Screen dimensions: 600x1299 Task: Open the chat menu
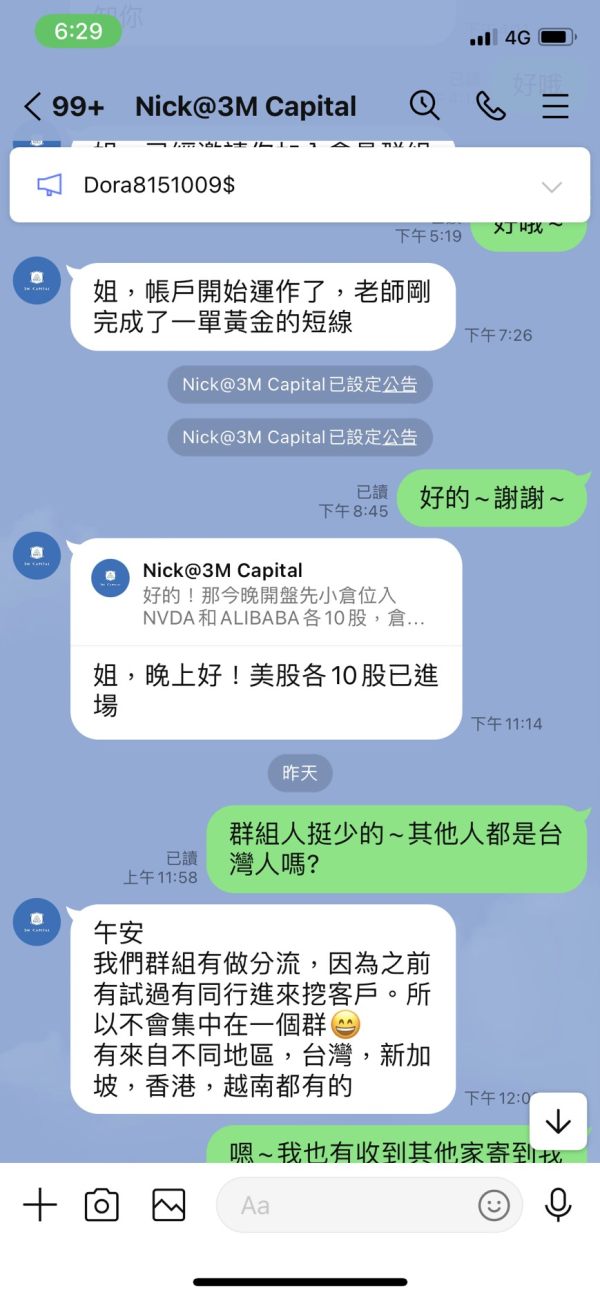coord(555,105)
